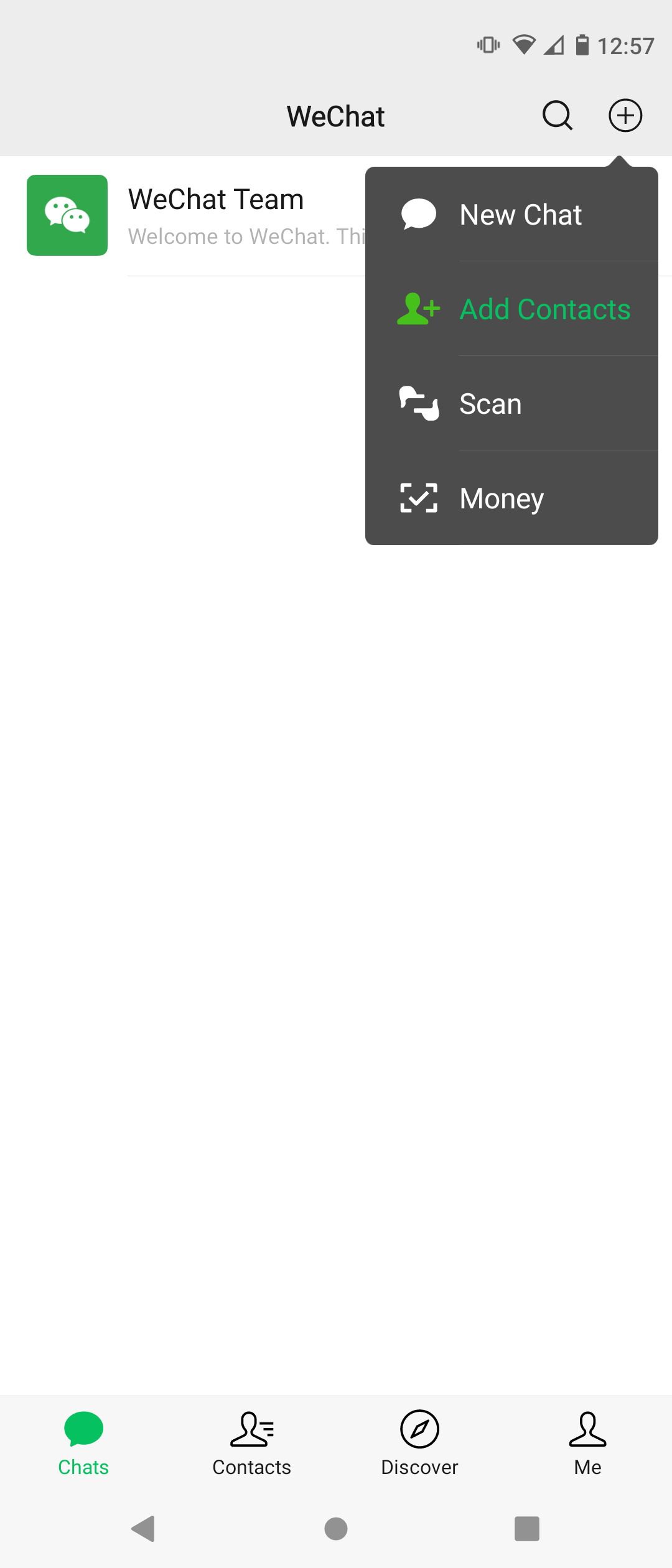The image size is (672, 1568).
Task: Select the New Chat bubble icon
Action: coord(418,213)
